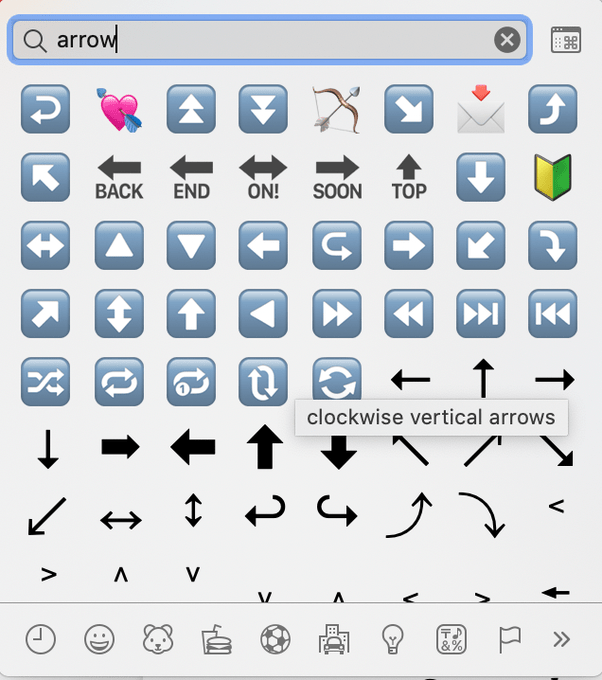Choose the clockwise vertical arrows emoji
This screenshot has height=680, width=602.
[x=264, y=381]
